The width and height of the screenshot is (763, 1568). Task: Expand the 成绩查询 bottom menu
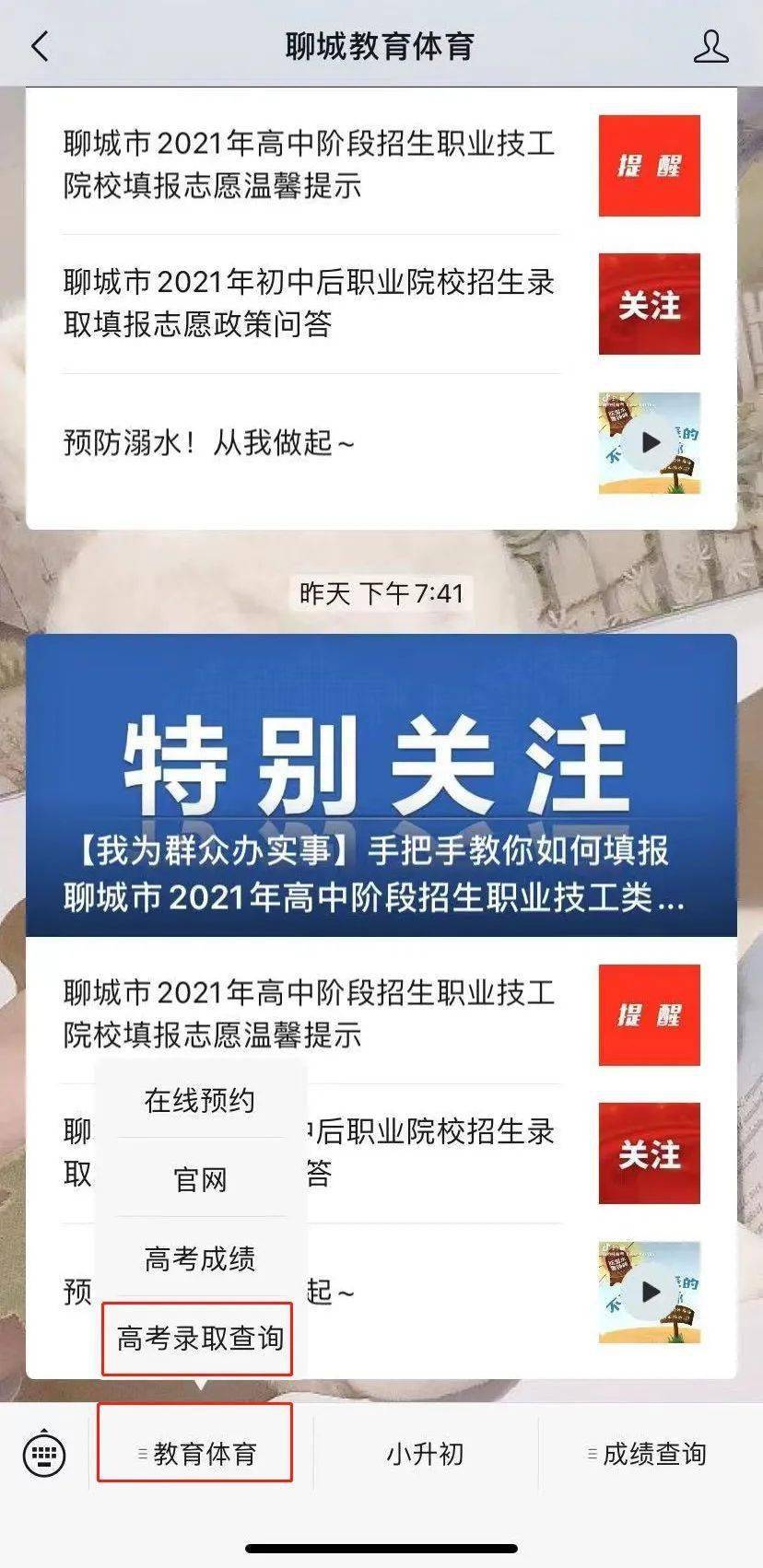649,1454
